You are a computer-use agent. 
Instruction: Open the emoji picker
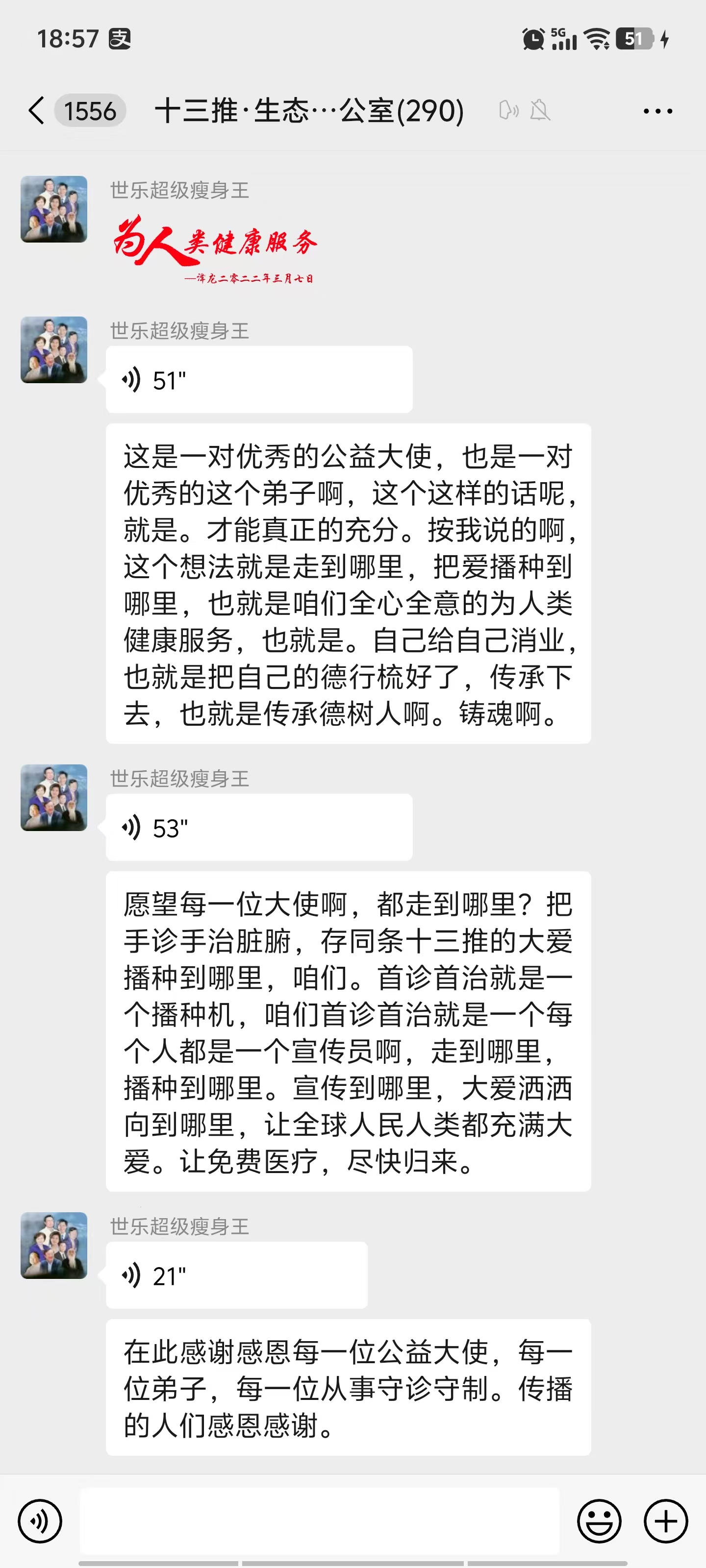coord(600,1521)
